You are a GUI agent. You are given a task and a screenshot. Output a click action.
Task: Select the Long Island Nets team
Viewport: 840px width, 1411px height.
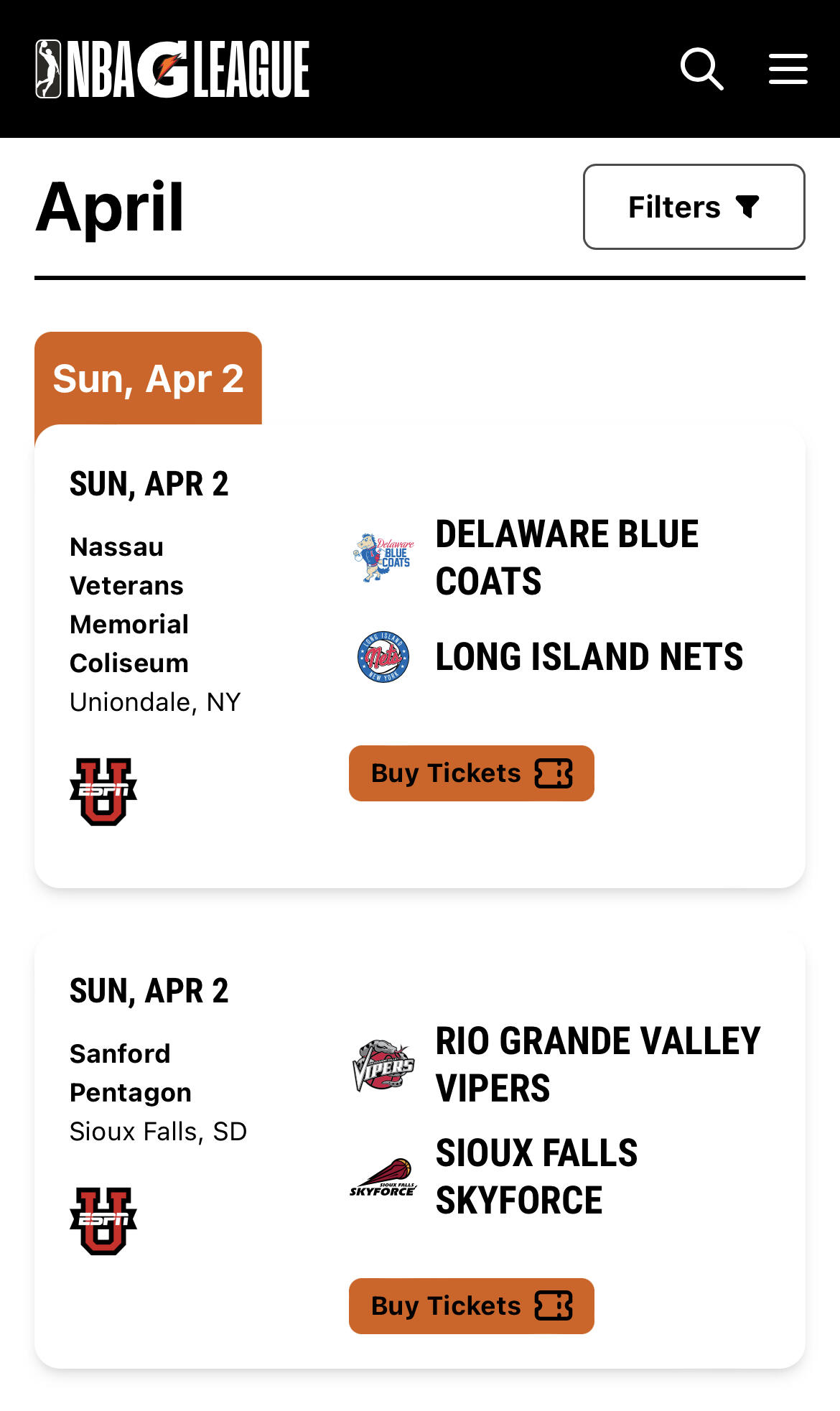(x=550, y=657)
